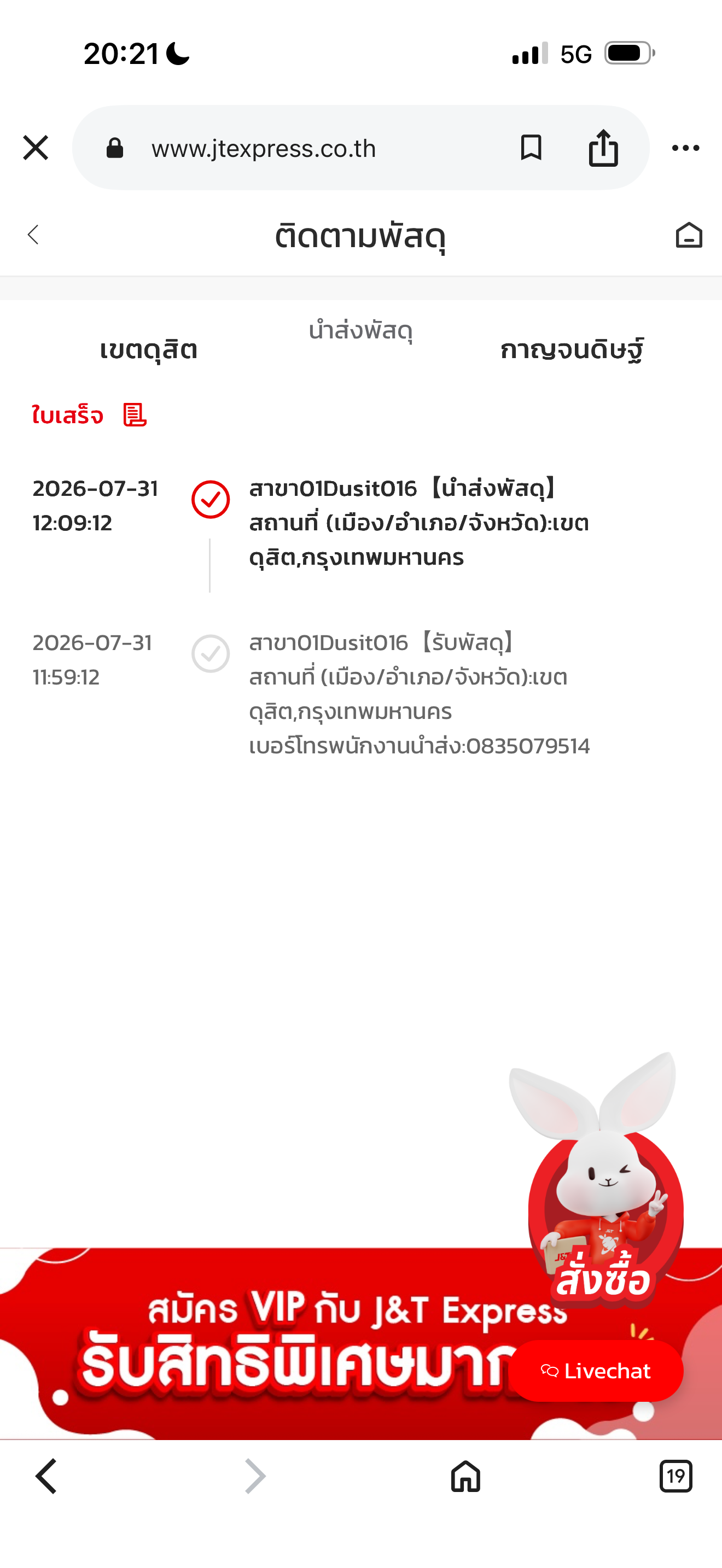Close the in-app browser page
The image size is (722, 1568).
click(x=36, y=148)
